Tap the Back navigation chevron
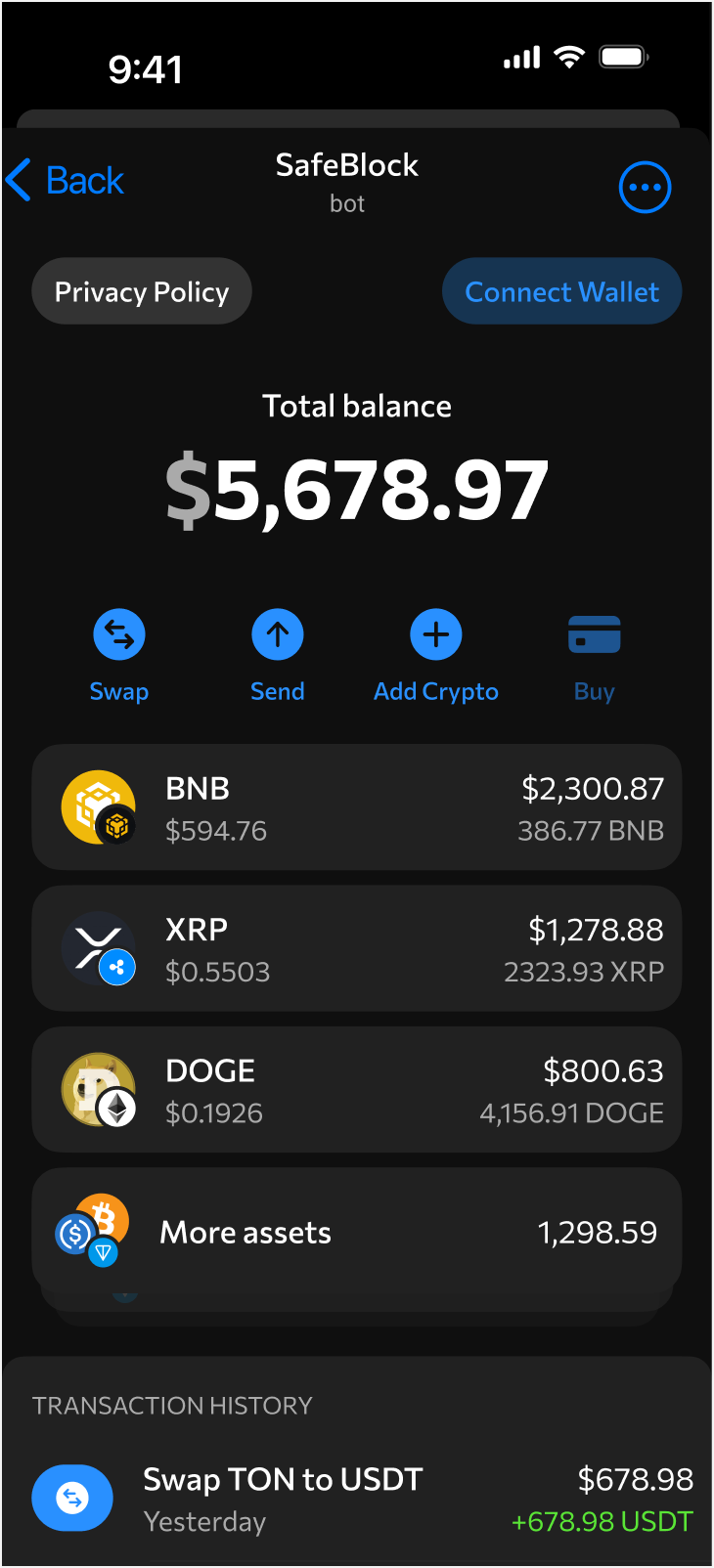 pyautogui.click(x=18, y=180)
